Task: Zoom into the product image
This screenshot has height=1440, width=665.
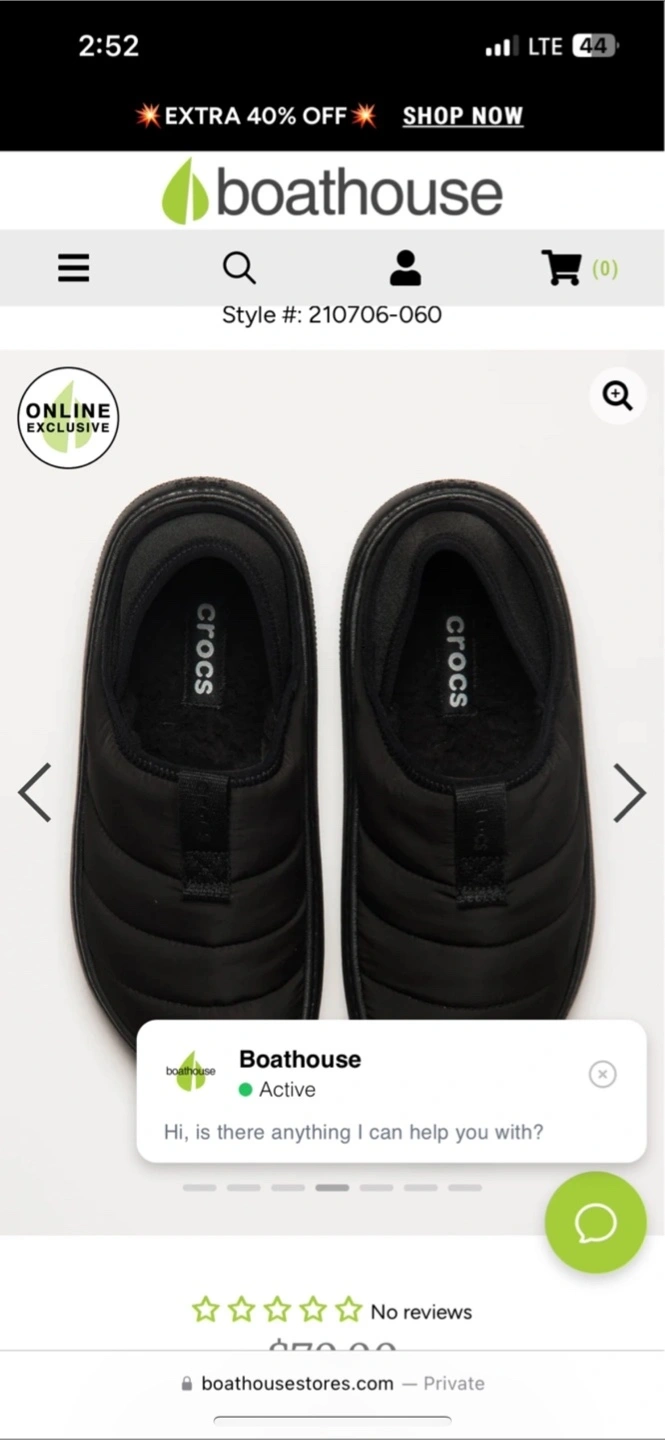Action: [617, 397]
